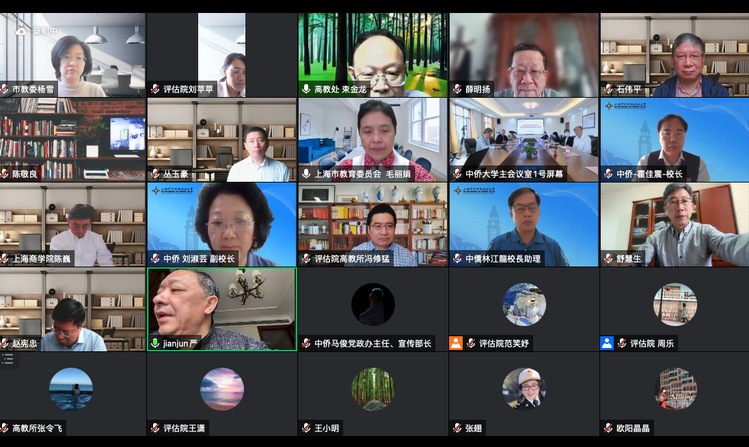Open the 评估院高教所冯修猛 tile
The height and width of the screenshot is (447, 749).
point(372,222)
